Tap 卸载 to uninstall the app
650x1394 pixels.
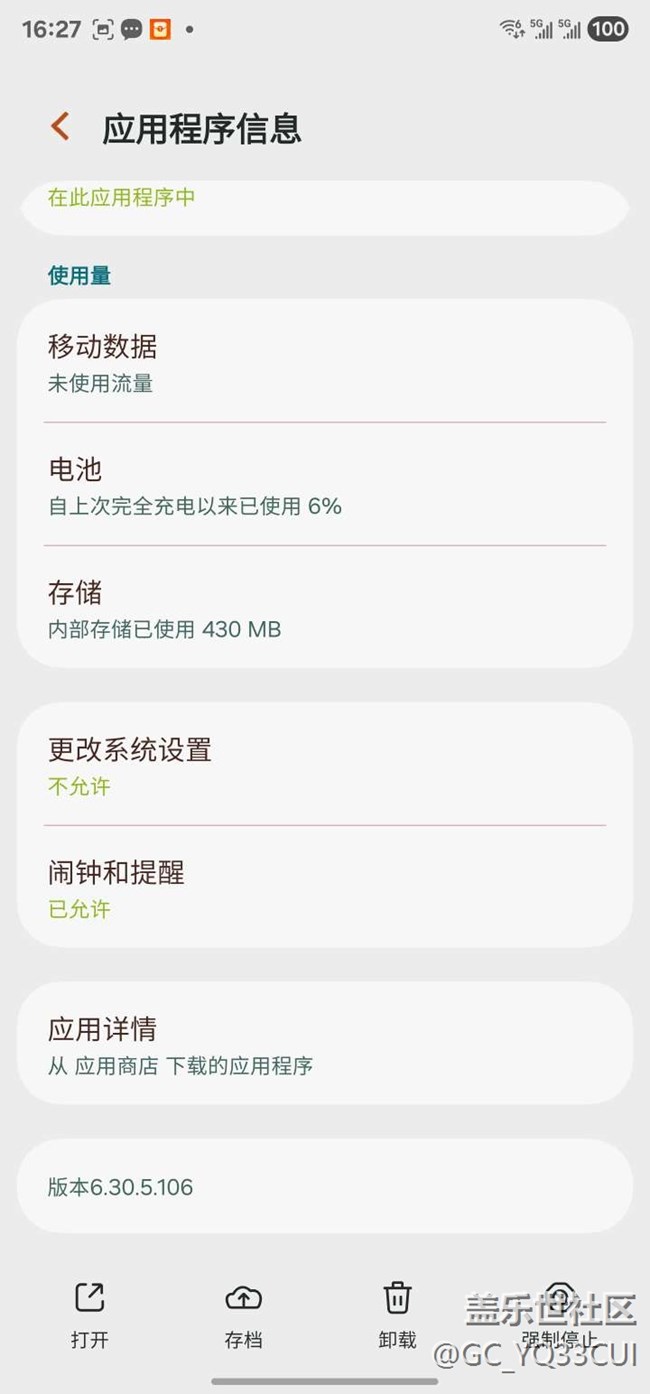coord(397,1315)
